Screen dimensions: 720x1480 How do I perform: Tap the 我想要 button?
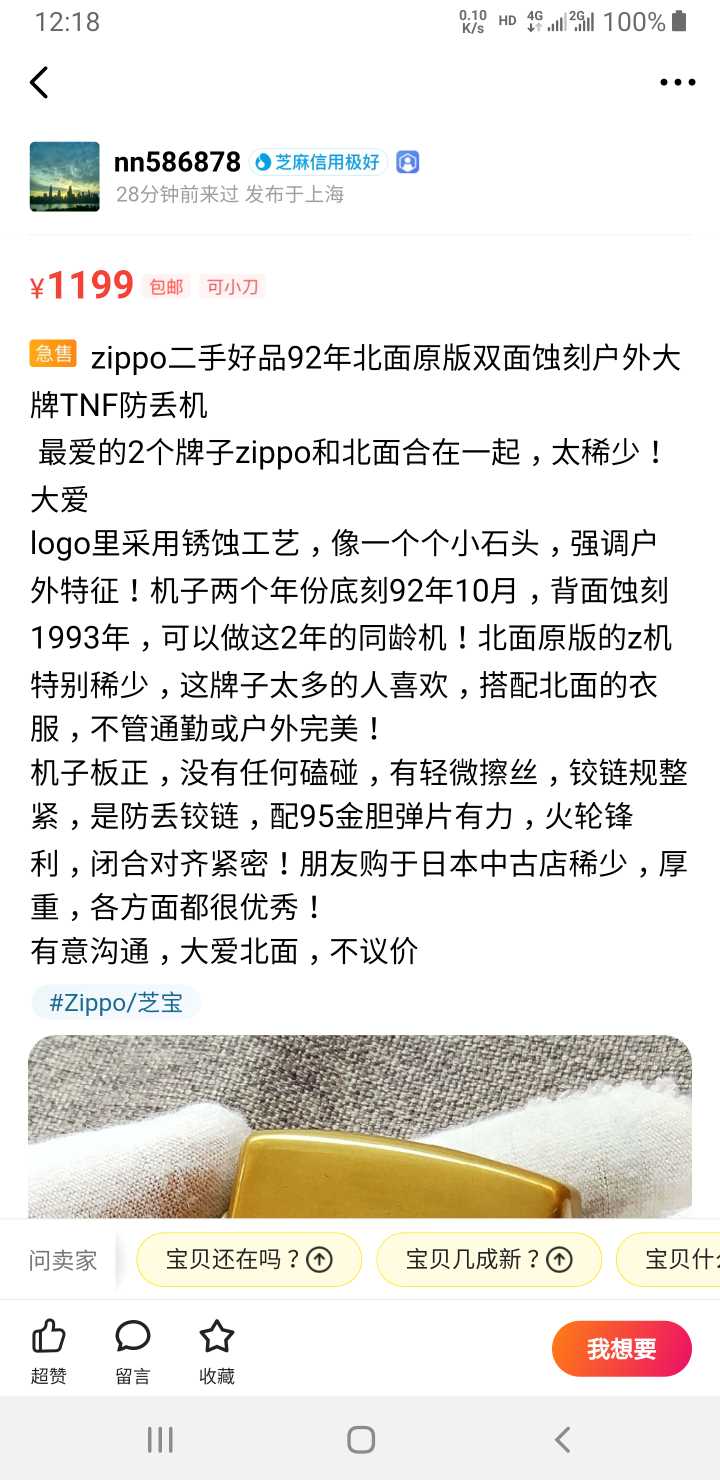pyautogui.click(x=621, y=1348)
